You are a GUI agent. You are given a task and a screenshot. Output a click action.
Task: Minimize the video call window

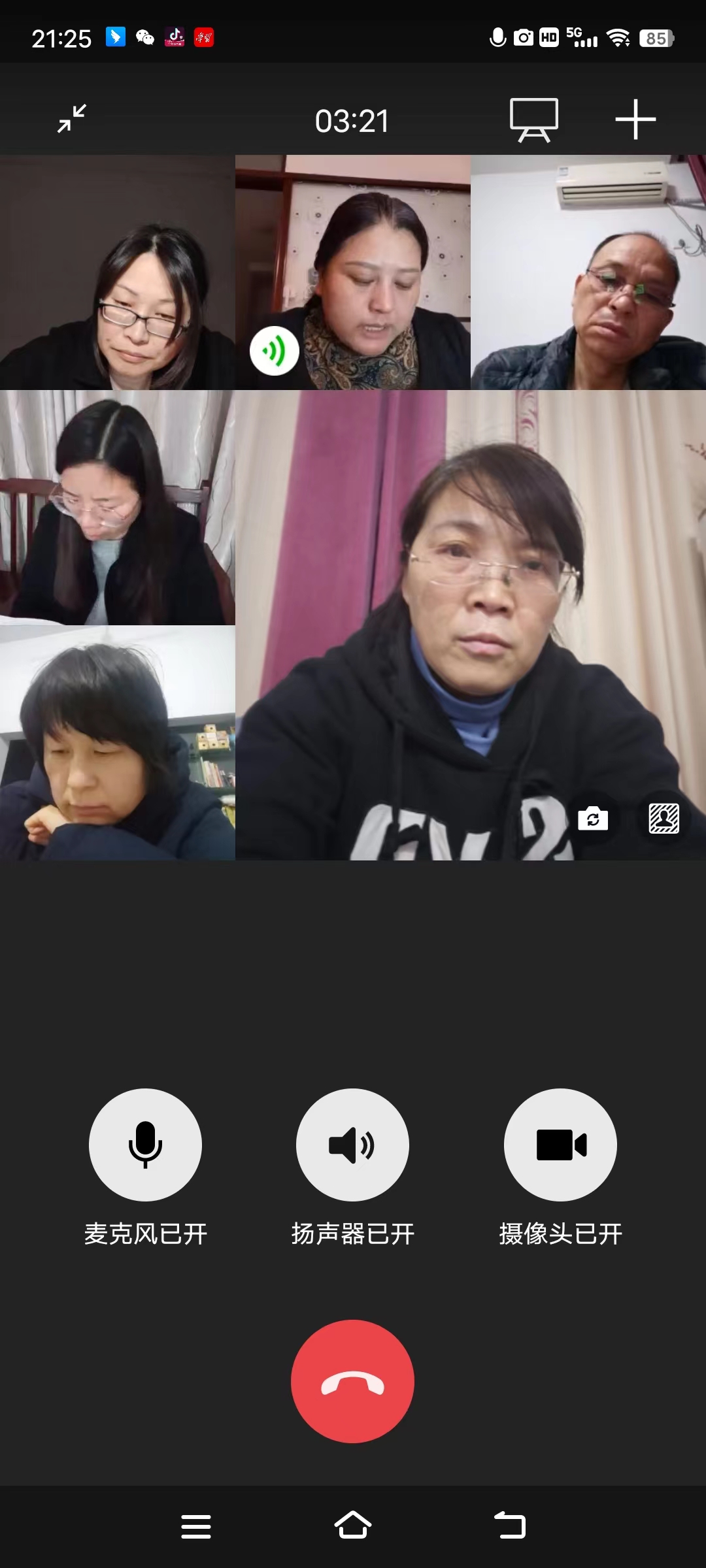(72, 119)
